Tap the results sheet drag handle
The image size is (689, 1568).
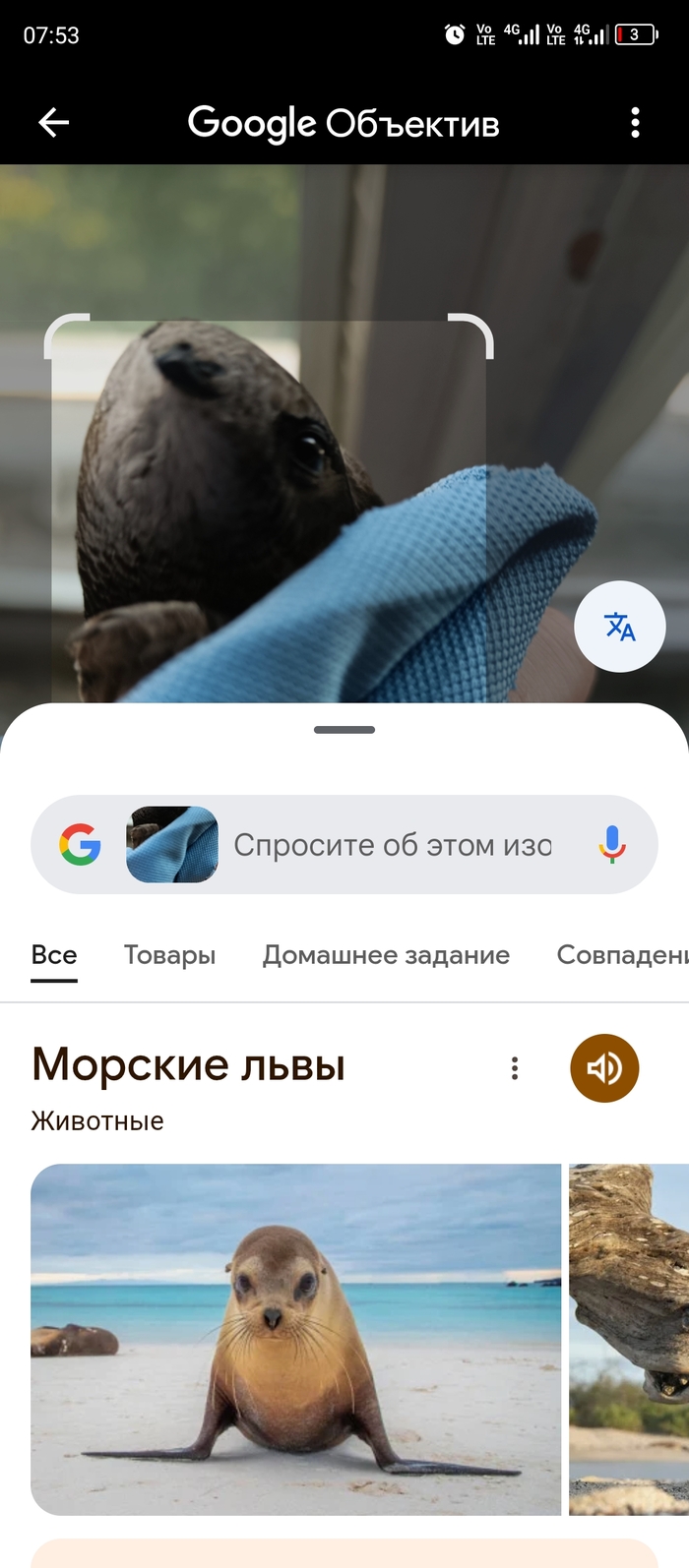click(344, 730)
